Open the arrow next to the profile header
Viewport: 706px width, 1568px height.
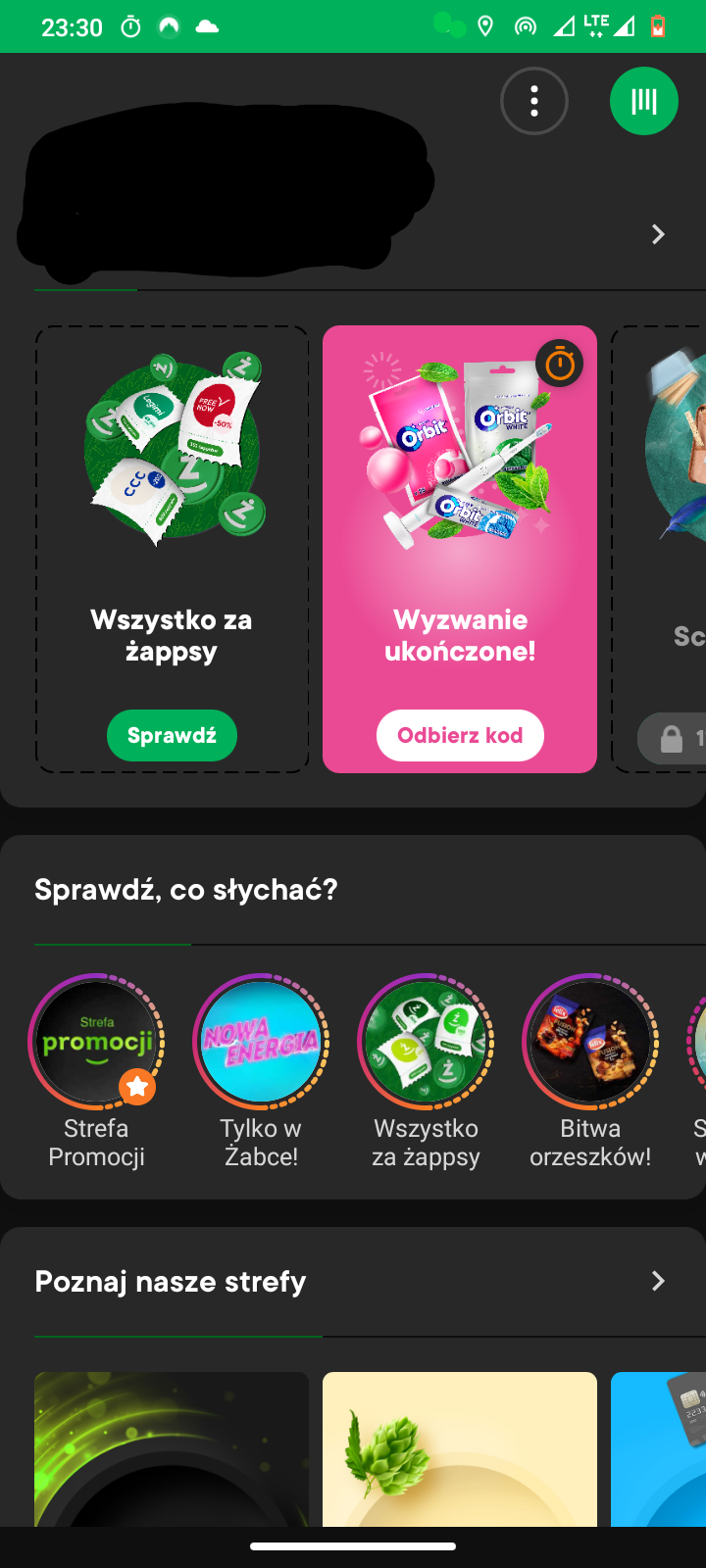click(658, 234)
